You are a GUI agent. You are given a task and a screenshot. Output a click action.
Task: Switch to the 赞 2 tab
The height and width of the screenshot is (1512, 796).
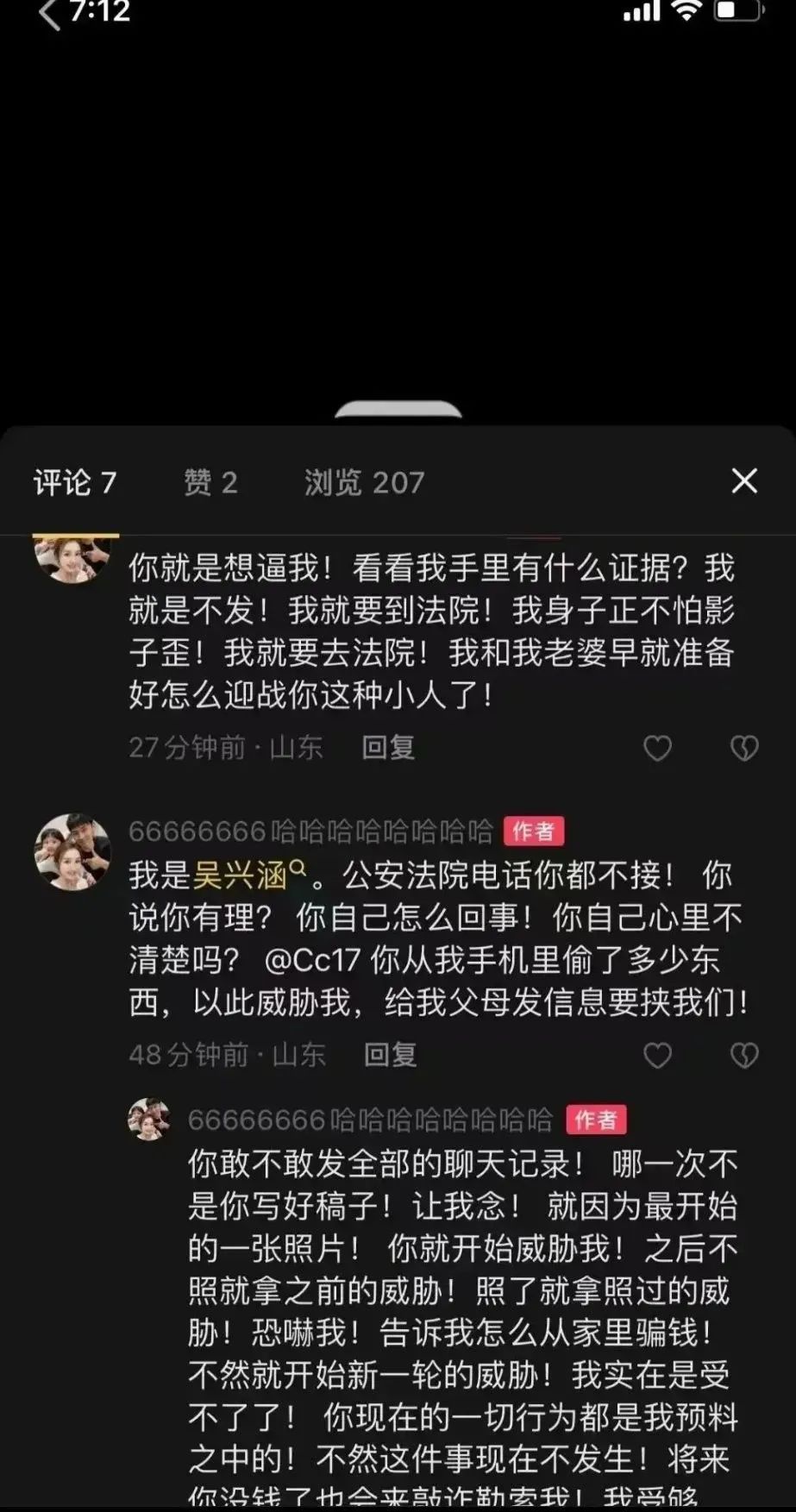pos(210,482)
